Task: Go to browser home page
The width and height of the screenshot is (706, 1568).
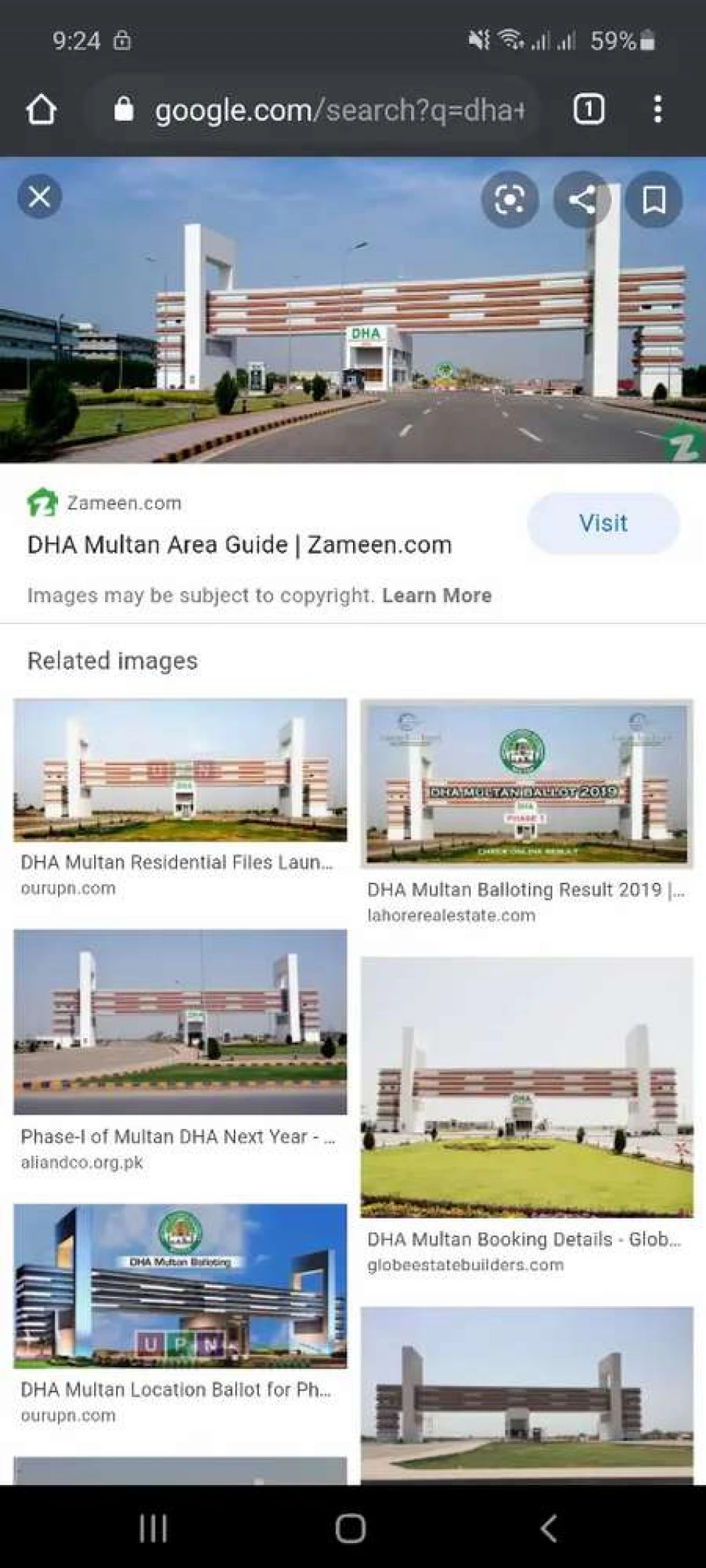Action: click(x=41, y=110)
